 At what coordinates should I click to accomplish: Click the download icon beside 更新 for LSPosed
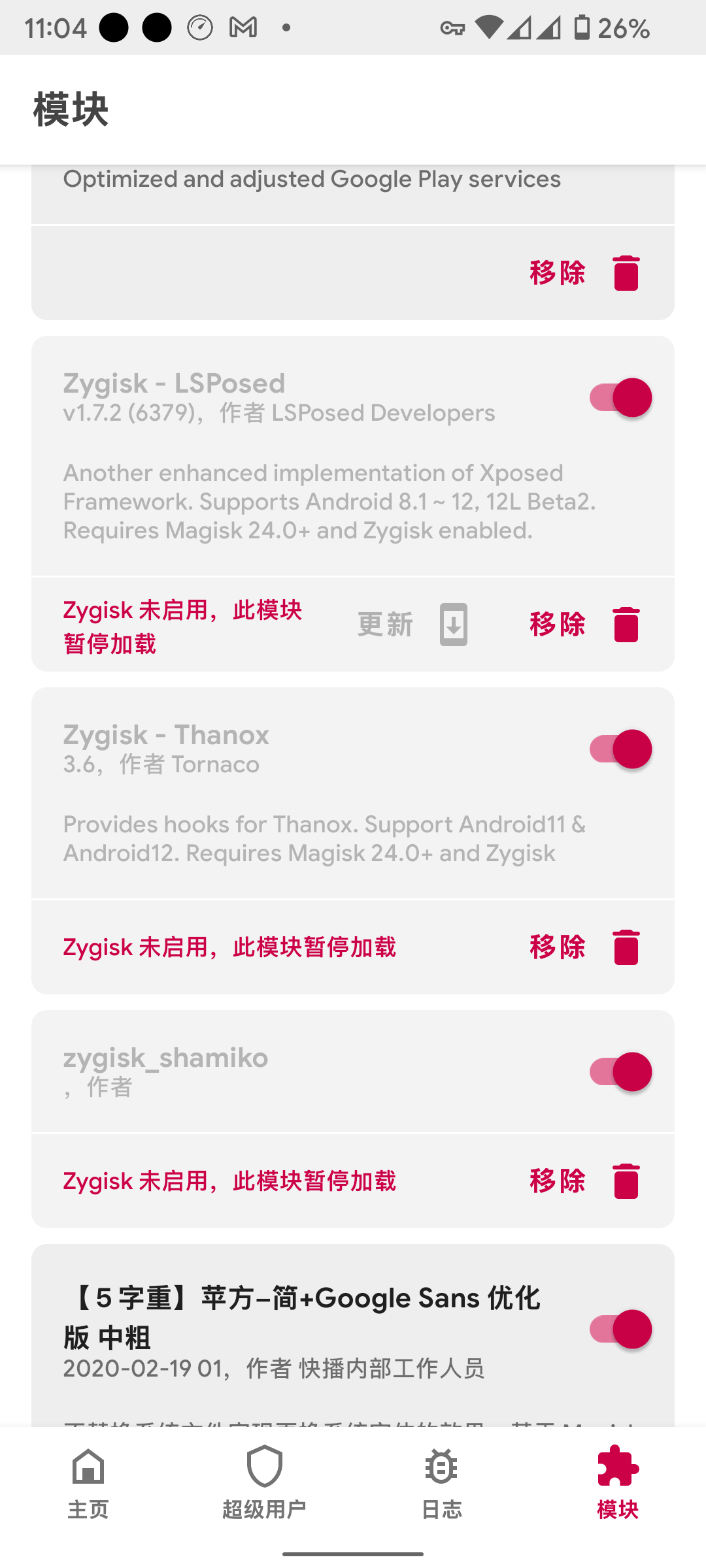tap(453, 625)
